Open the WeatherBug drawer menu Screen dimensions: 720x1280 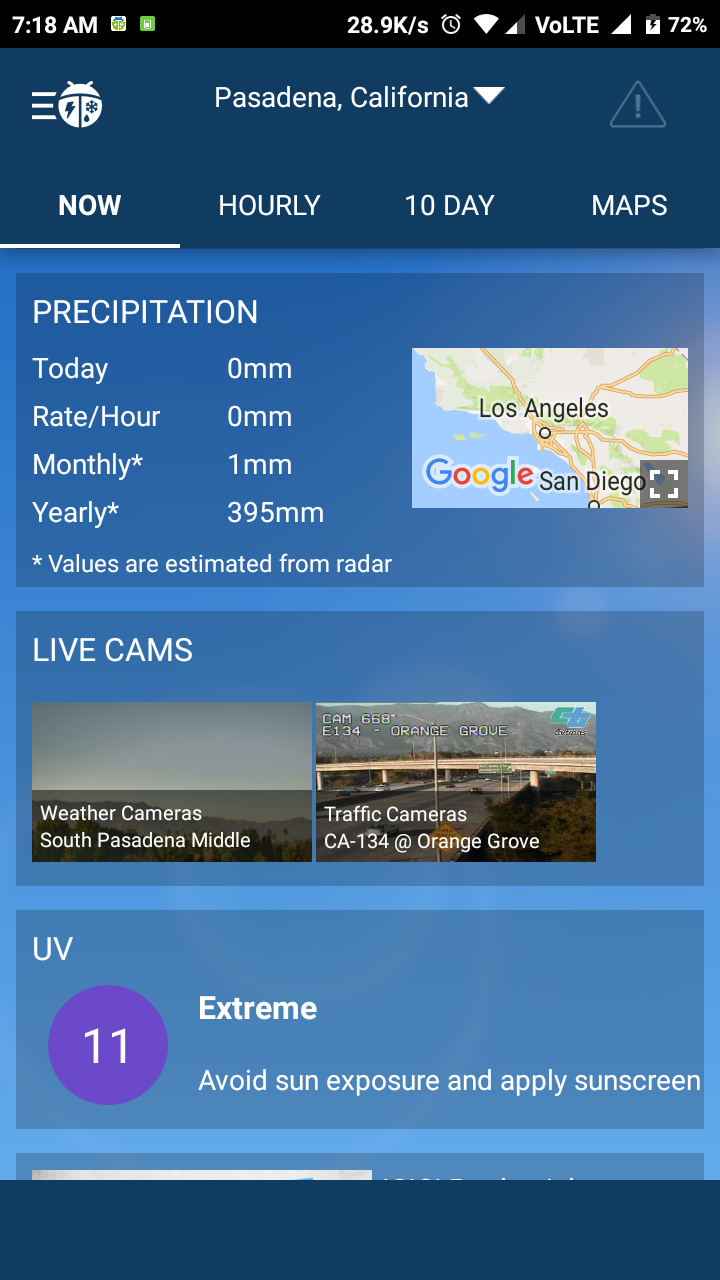coord(66,104)
